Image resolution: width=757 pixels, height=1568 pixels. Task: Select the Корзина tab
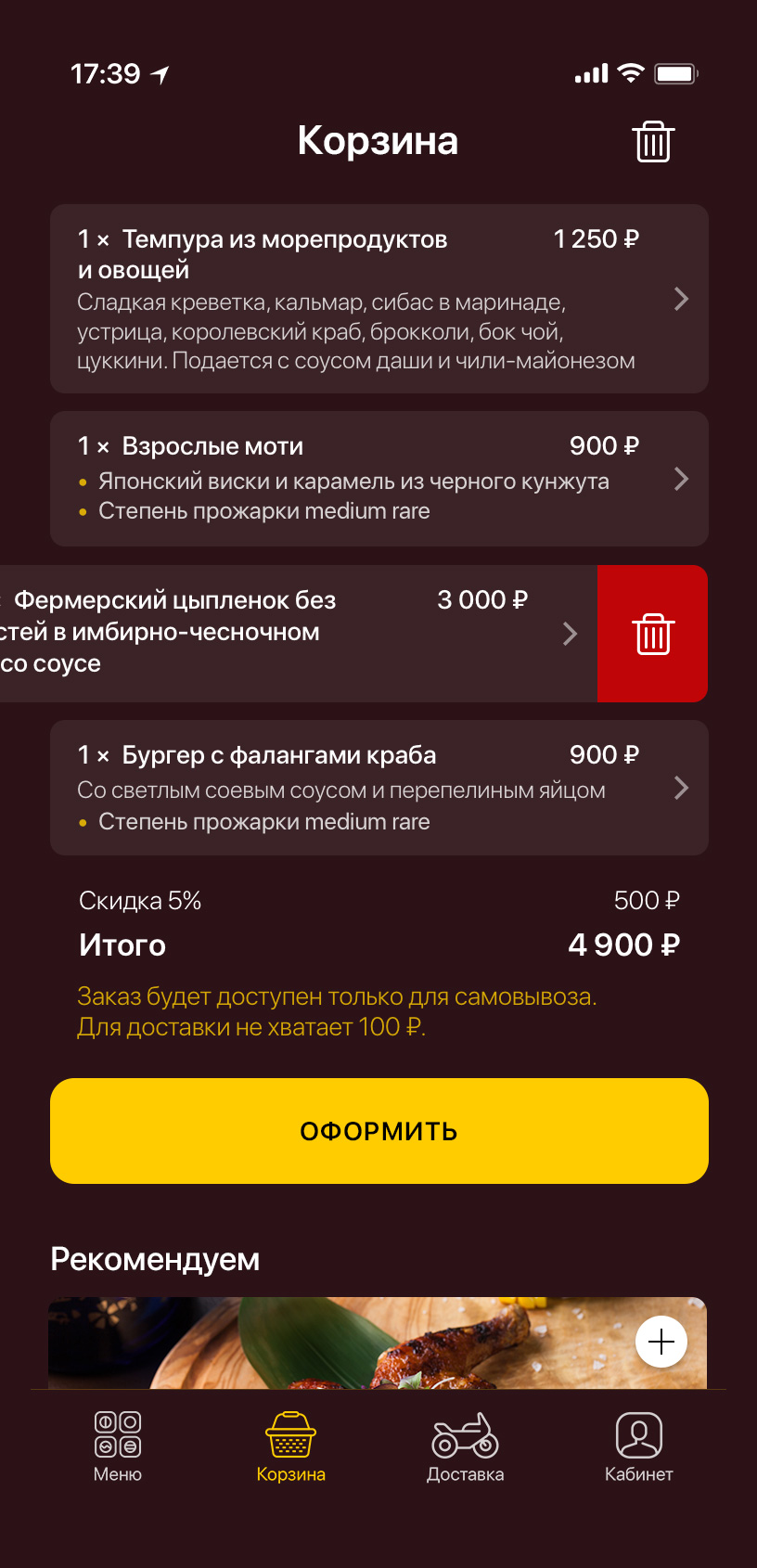point(290,1446)
